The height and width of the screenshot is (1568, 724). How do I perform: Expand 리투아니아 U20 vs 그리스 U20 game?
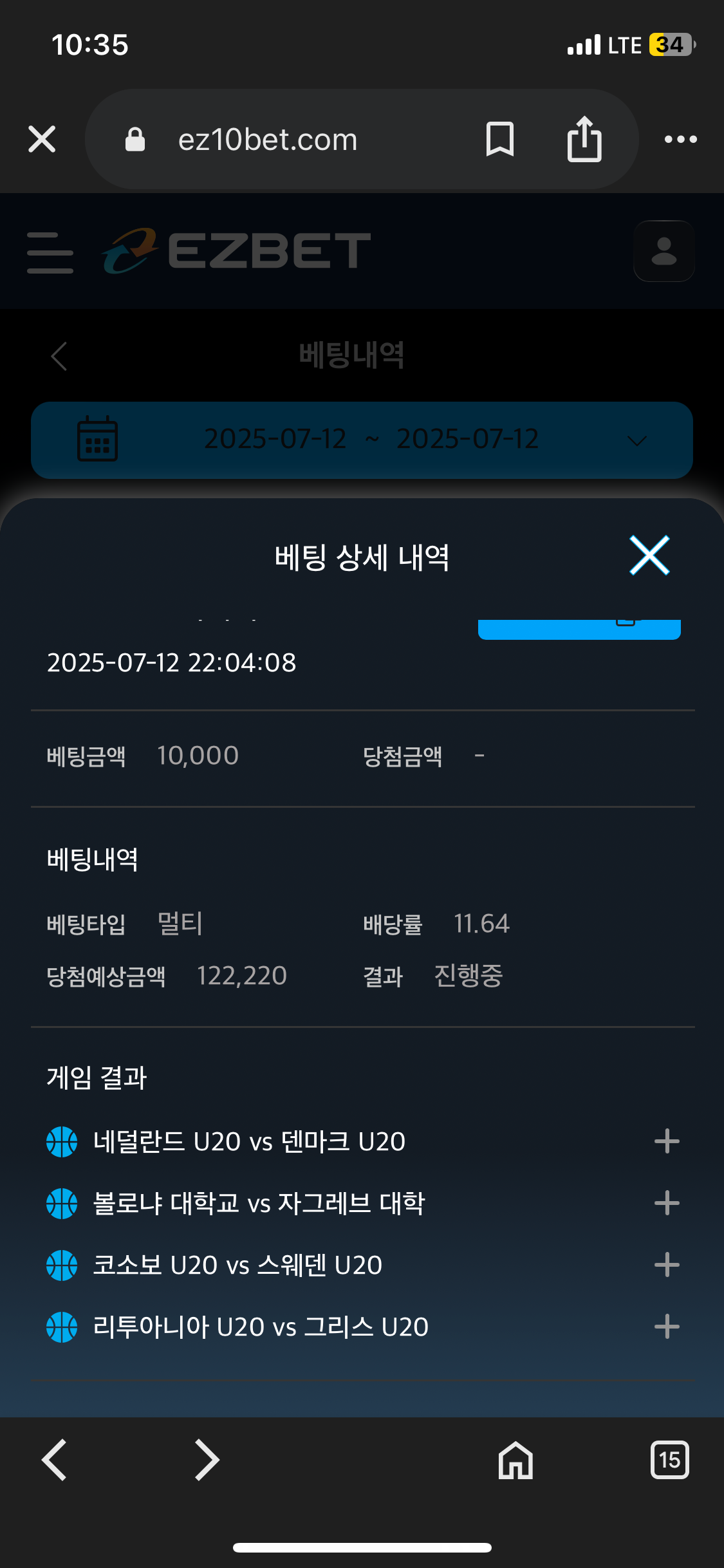coord(667,1327)
